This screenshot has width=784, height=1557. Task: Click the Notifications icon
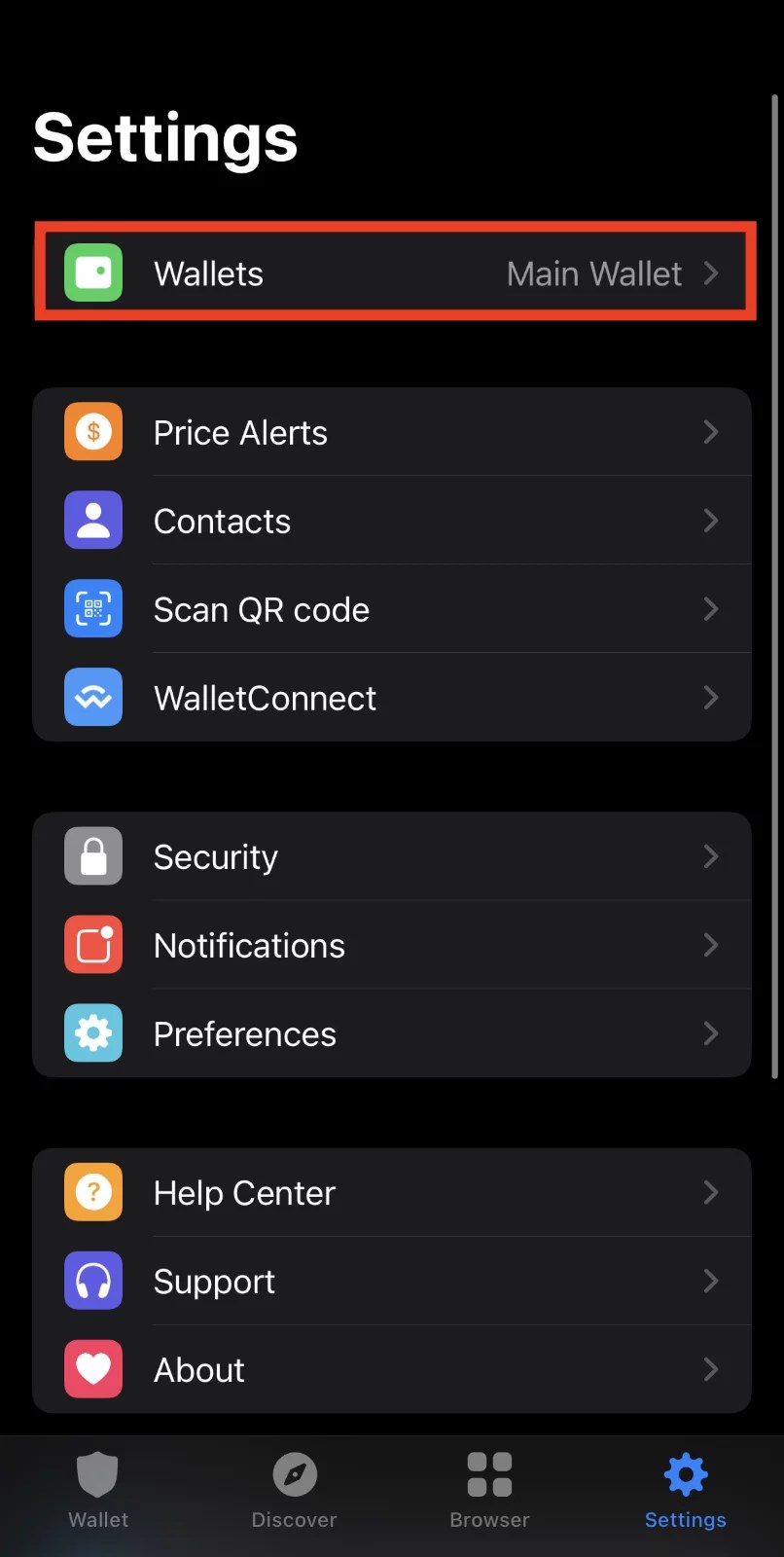pyautogui.click(x=92, y=944)
